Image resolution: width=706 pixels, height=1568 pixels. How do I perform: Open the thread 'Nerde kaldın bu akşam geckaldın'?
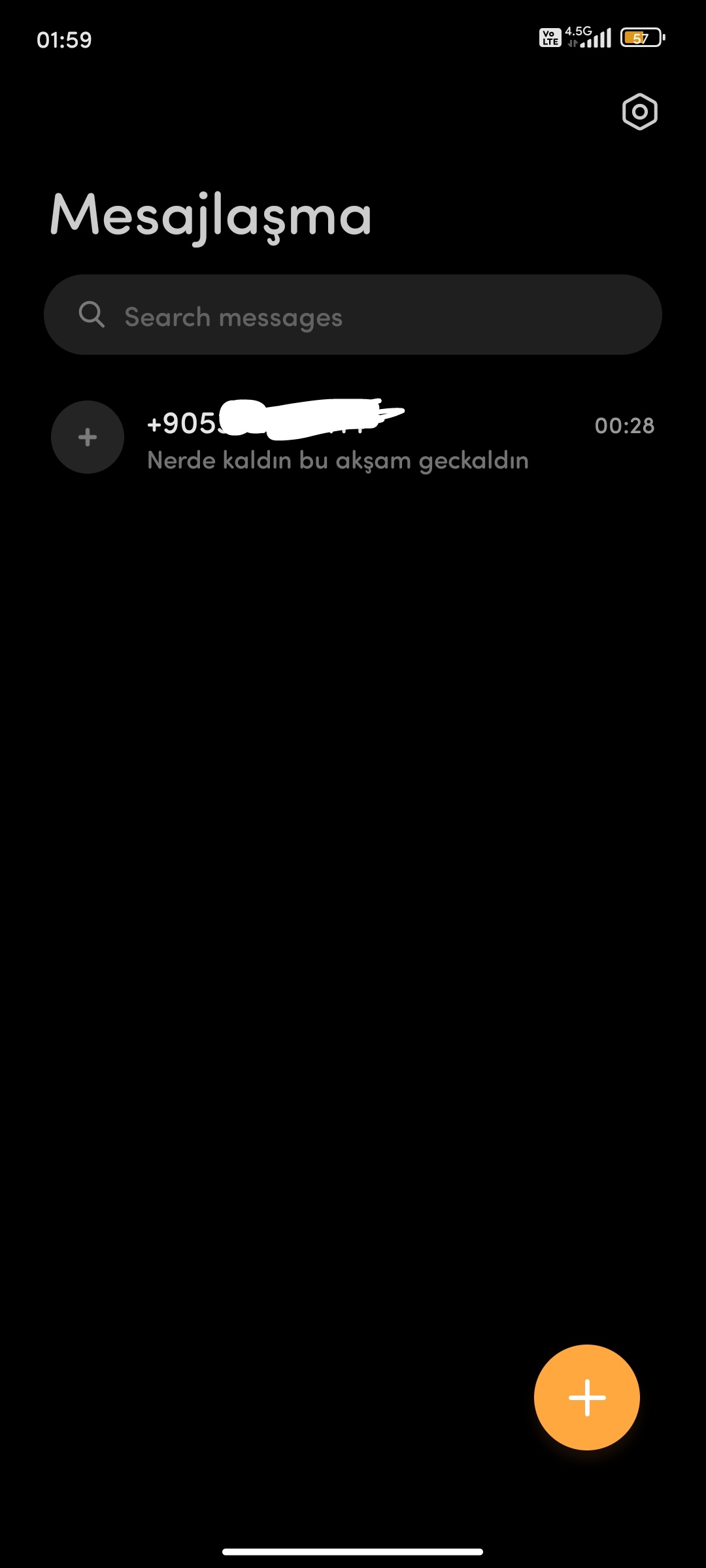click(353, 437)
